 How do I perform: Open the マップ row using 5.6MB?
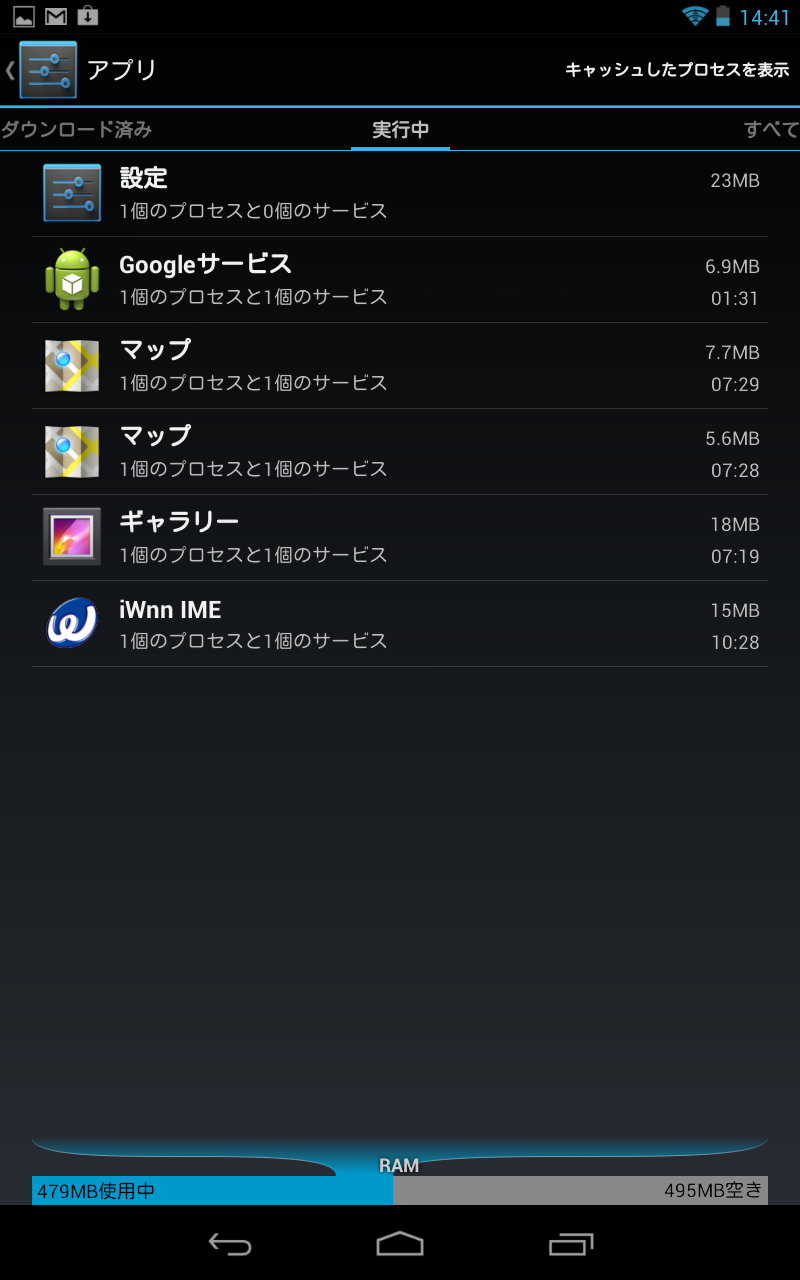400,452
